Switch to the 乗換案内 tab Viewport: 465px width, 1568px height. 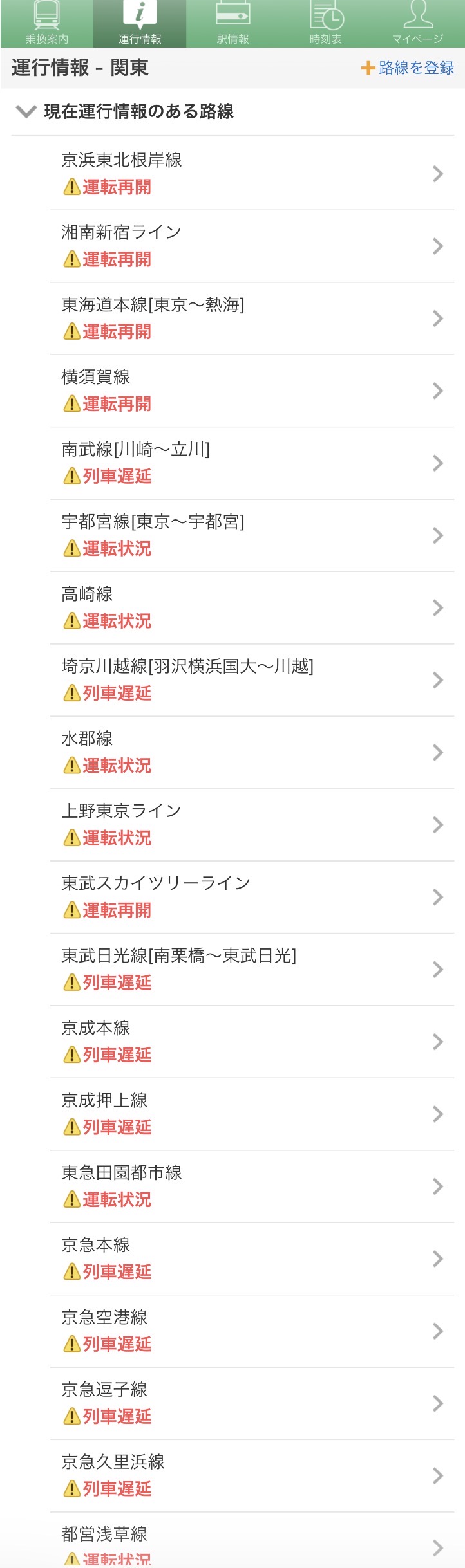point(46,24)
